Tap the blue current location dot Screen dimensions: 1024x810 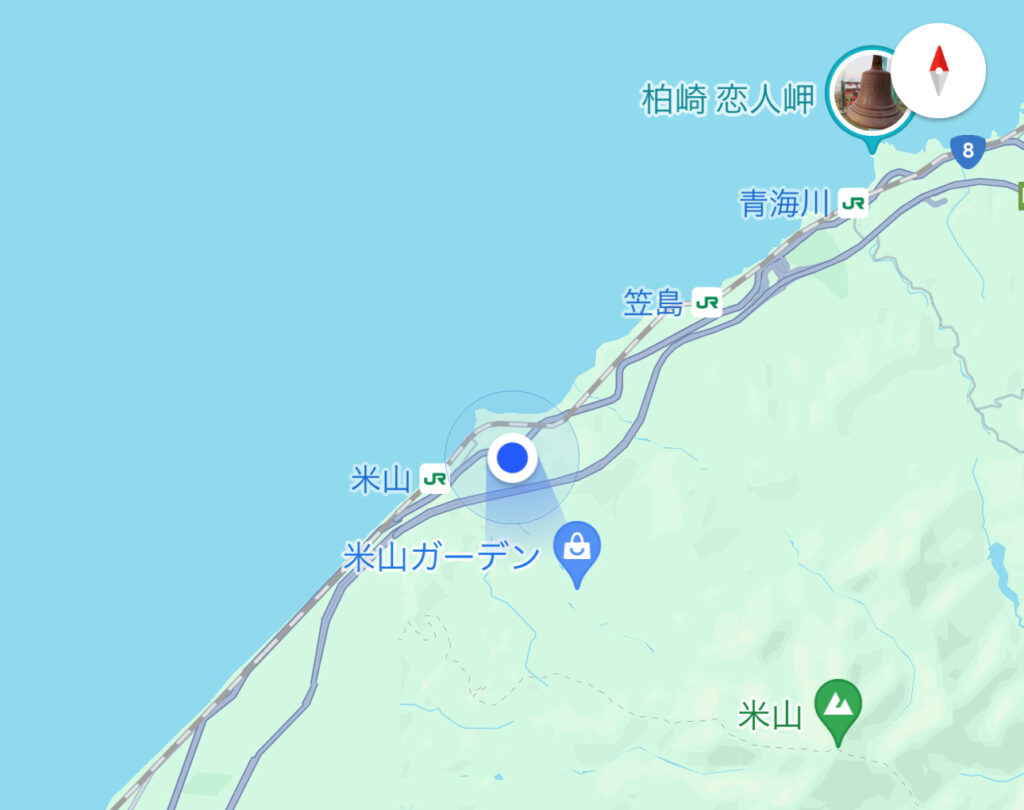point(512,458)
